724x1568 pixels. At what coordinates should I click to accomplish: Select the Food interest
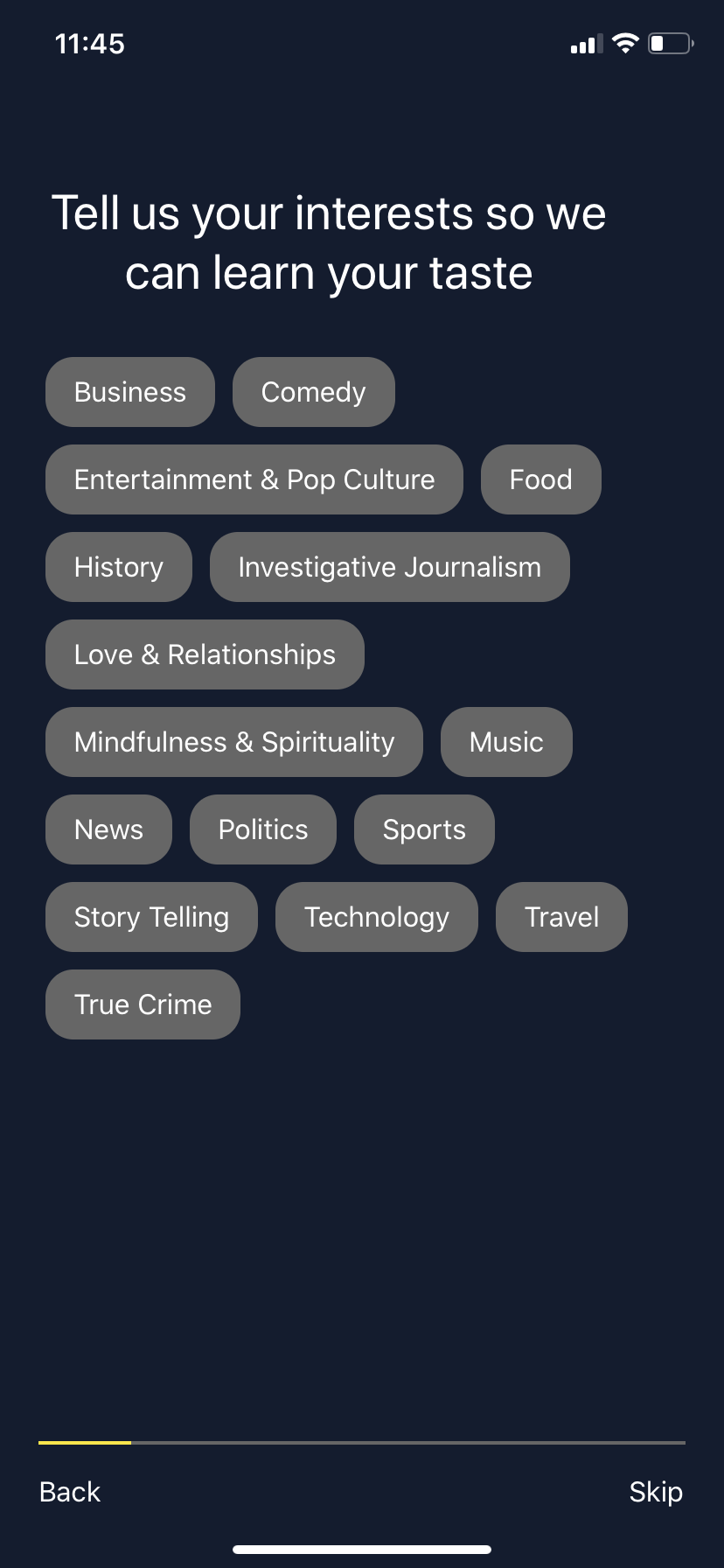[540, 479]
